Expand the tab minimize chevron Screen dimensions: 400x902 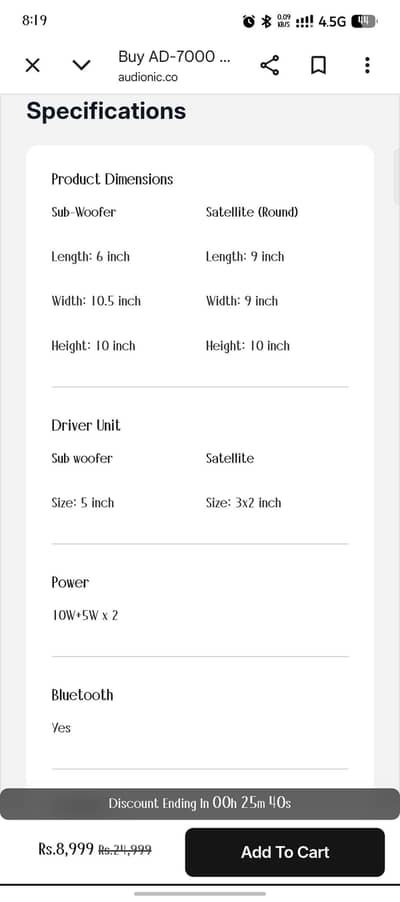pos(81,66)
